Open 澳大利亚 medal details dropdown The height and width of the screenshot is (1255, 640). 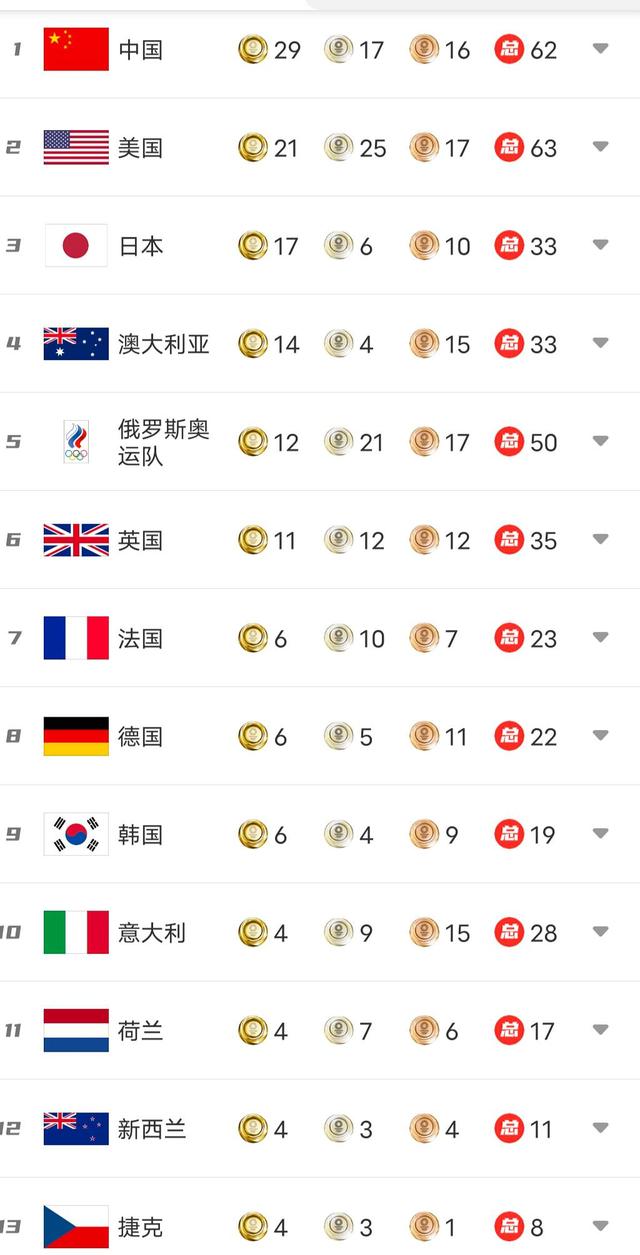(x=600, y=343)
